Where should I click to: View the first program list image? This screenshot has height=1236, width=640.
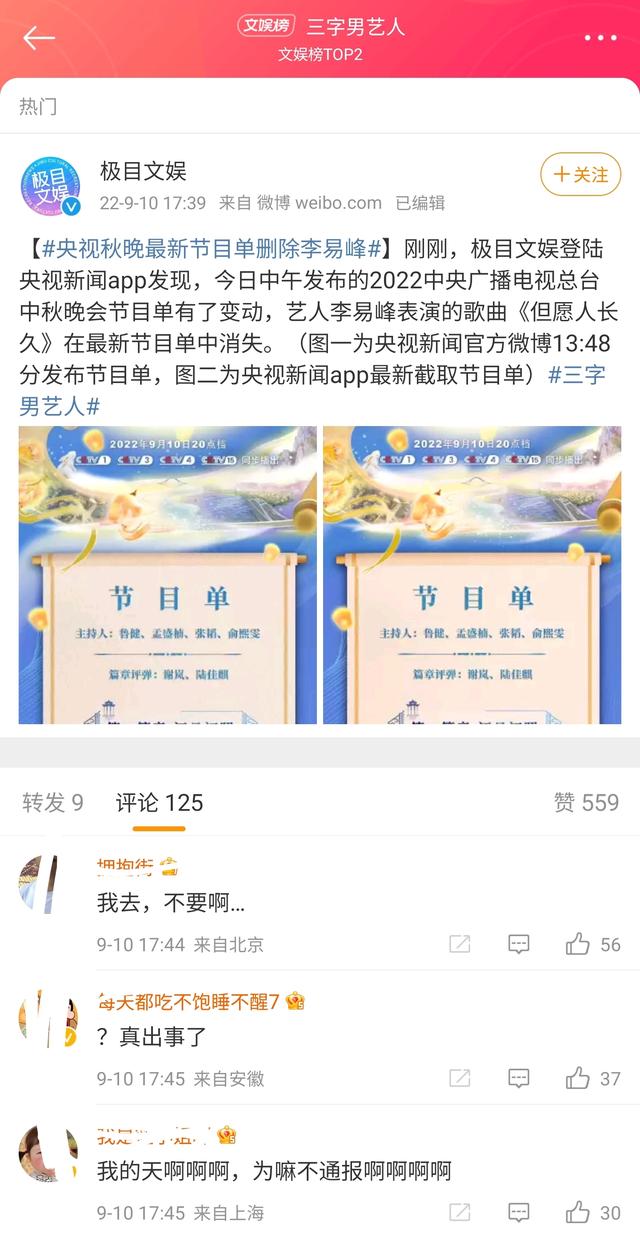[x=168, y=575]
